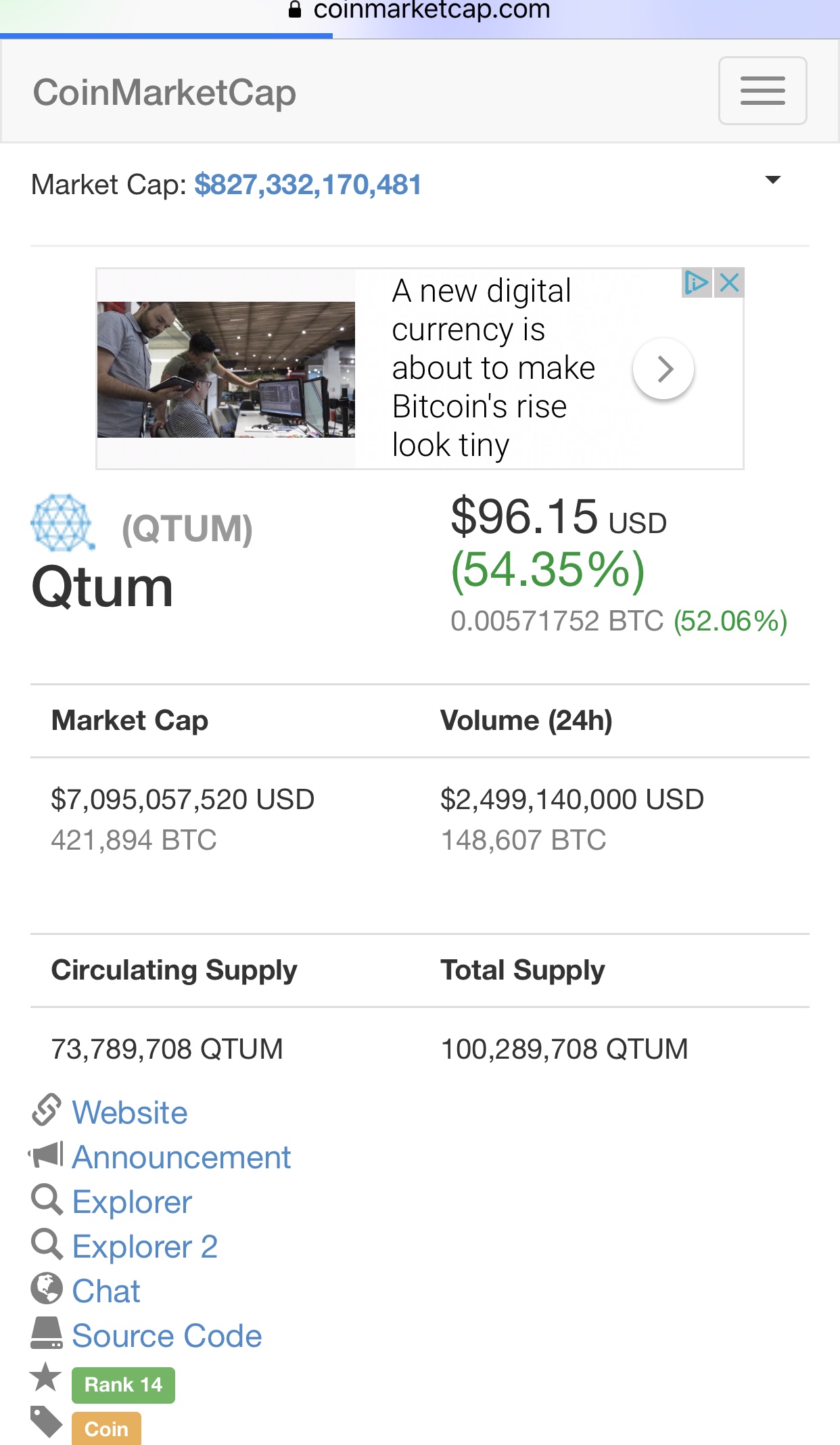Close the digital currency ad
Viewport: 840px width, 1445px height.
[729, 283]
